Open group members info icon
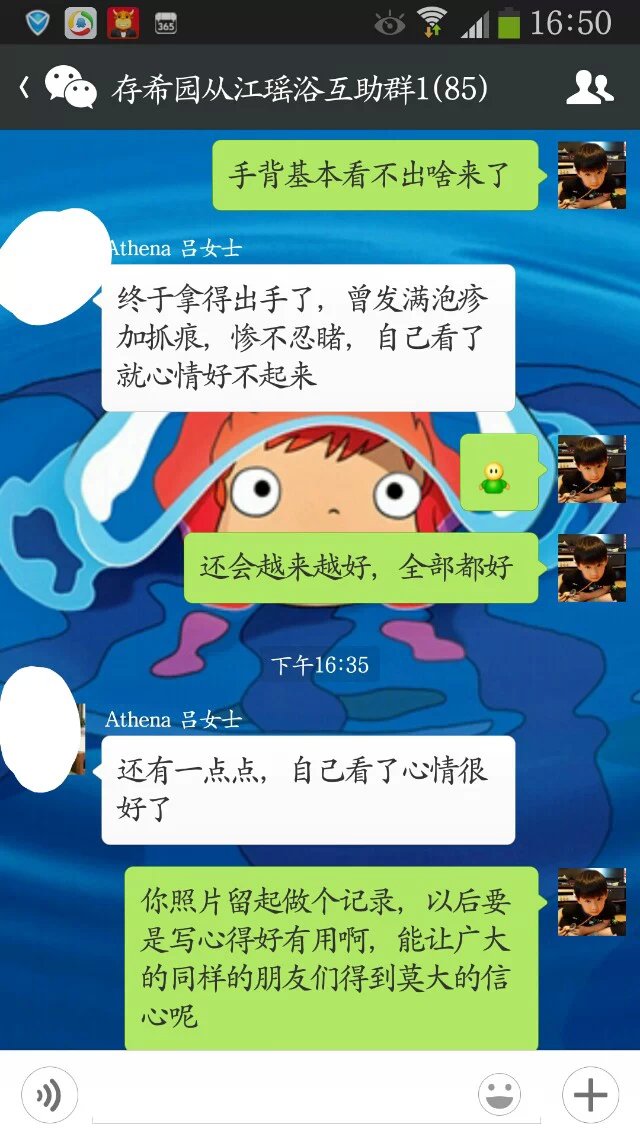The image size is (640, 1137). (x=589, y=88)
